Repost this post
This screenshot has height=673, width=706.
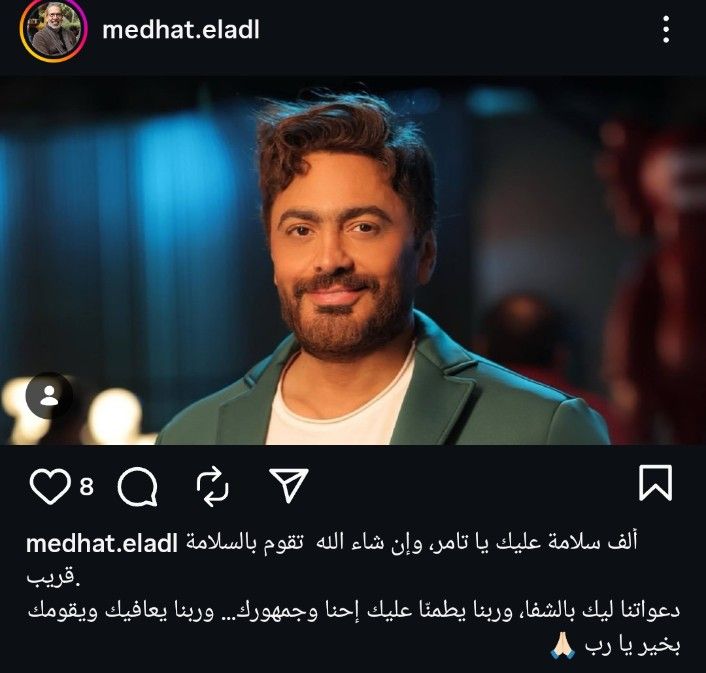tap(212, 487)
